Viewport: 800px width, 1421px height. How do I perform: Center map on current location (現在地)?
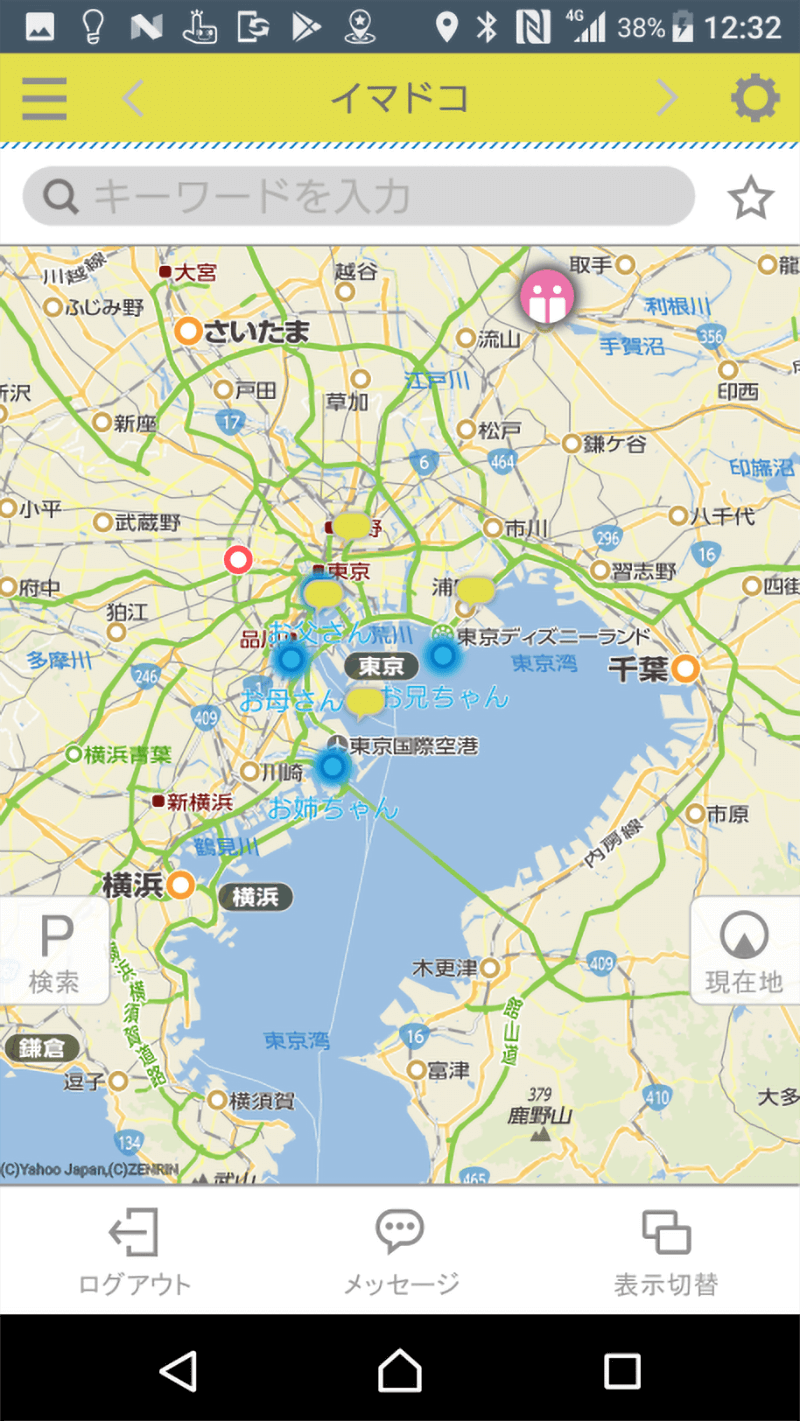click(744, 951)
